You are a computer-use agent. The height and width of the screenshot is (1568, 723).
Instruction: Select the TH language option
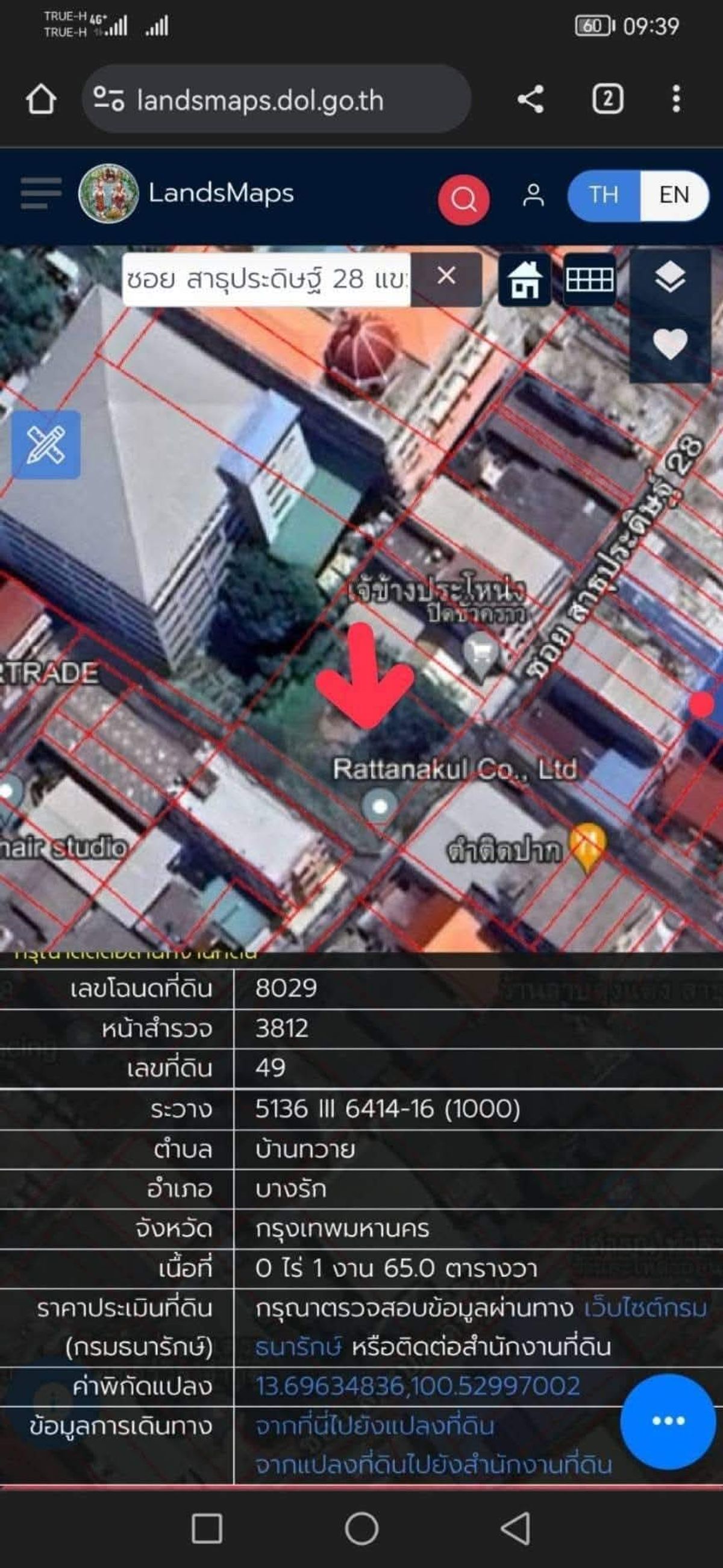pyautogui.click(x=603, y=195)
